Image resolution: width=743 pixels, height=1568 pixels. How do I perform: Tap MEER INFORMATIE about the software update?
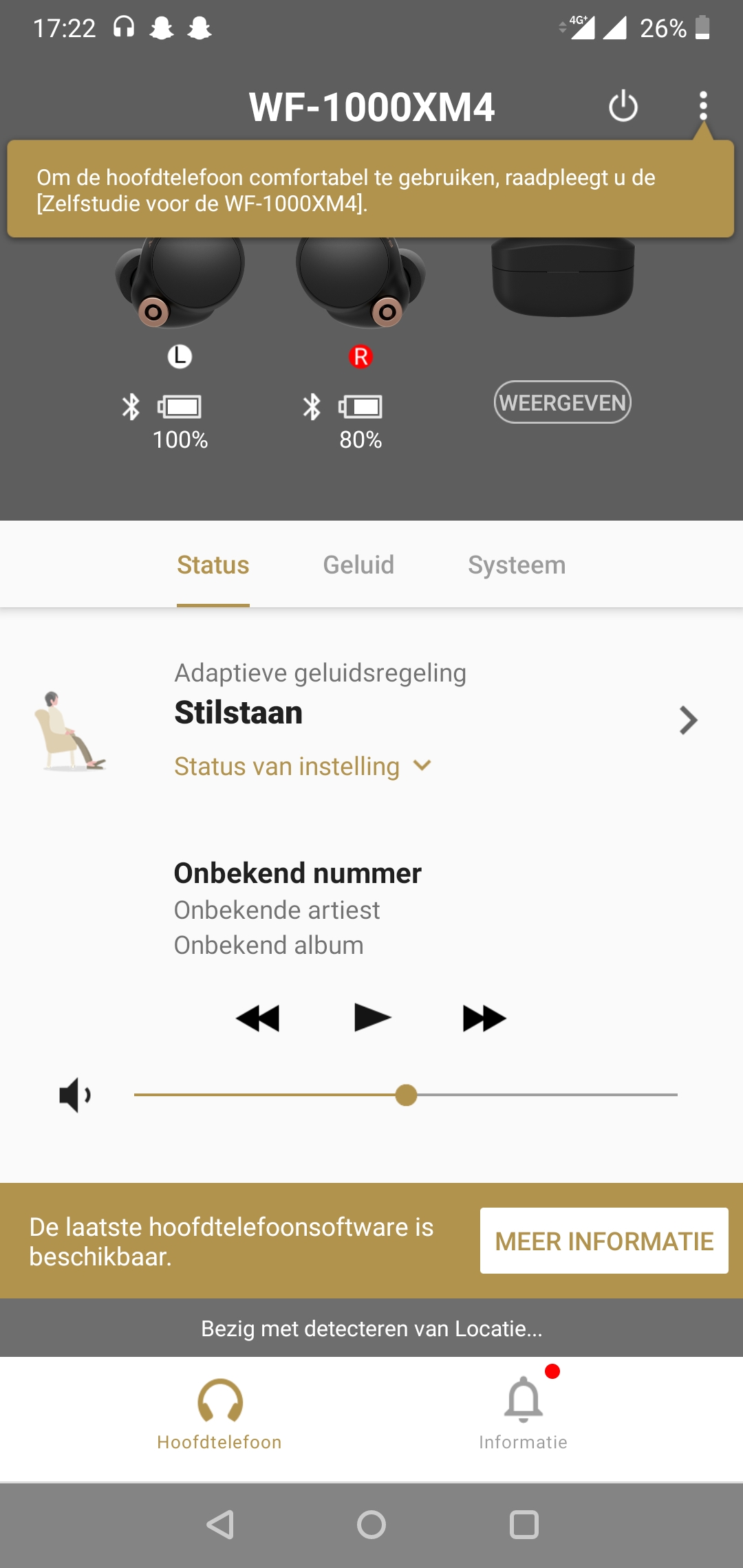pyautogui.click(x=604, y=1241)
